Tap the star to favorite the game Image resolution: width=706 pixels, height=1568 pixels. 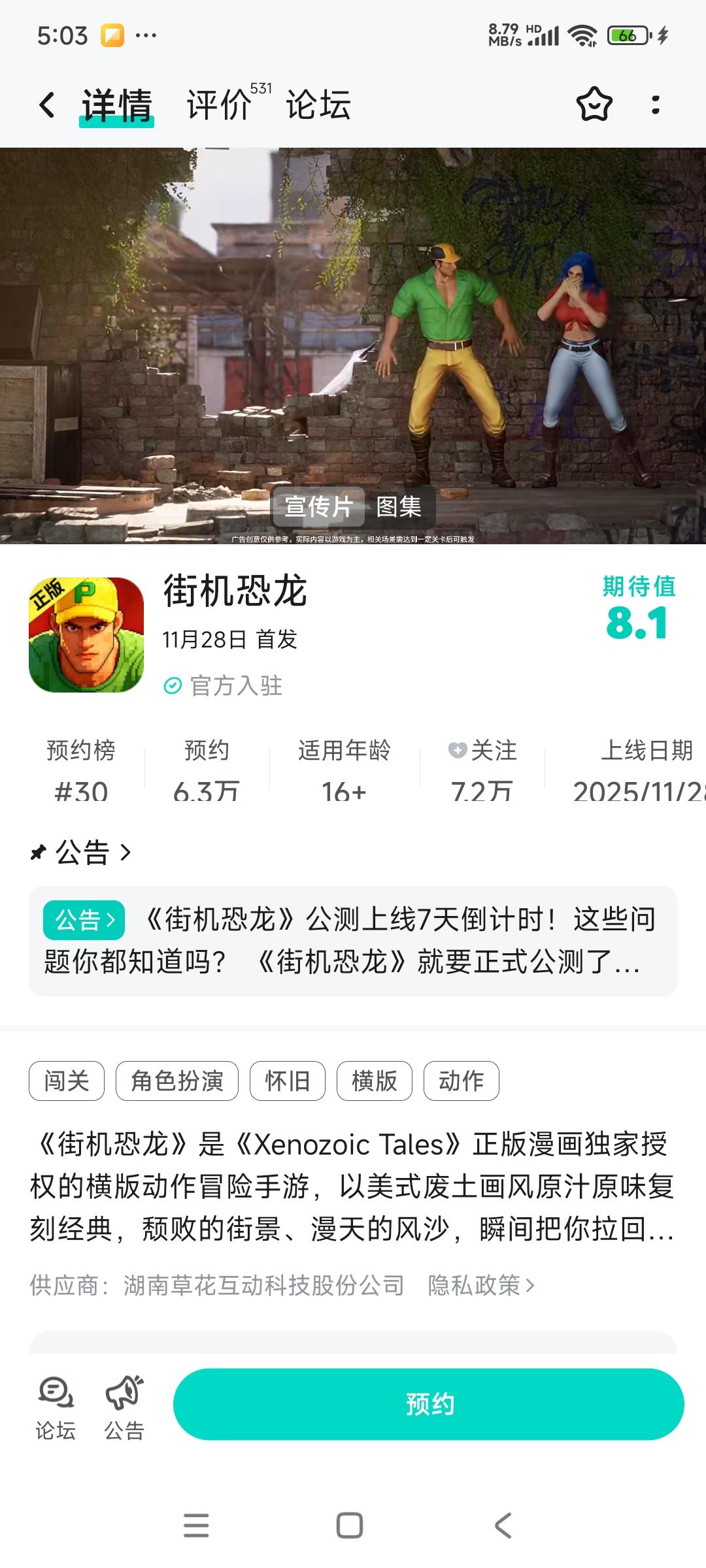click(x=595, y=105)
